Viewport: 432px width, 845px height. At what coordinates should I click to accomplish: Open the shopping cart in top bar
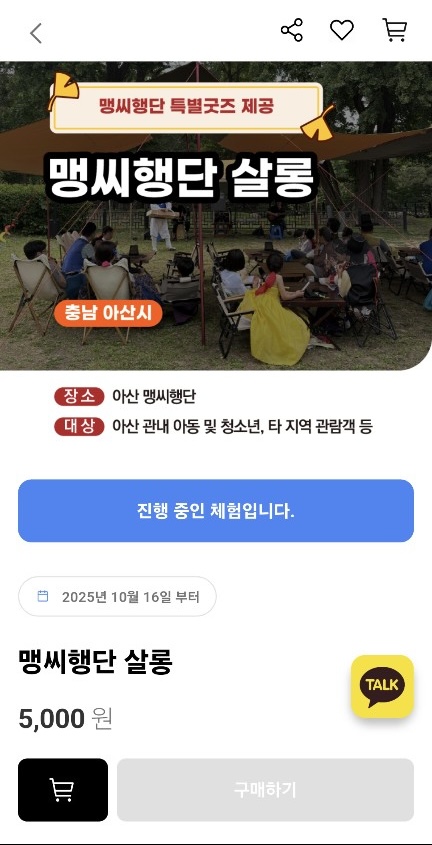point(394,30)
